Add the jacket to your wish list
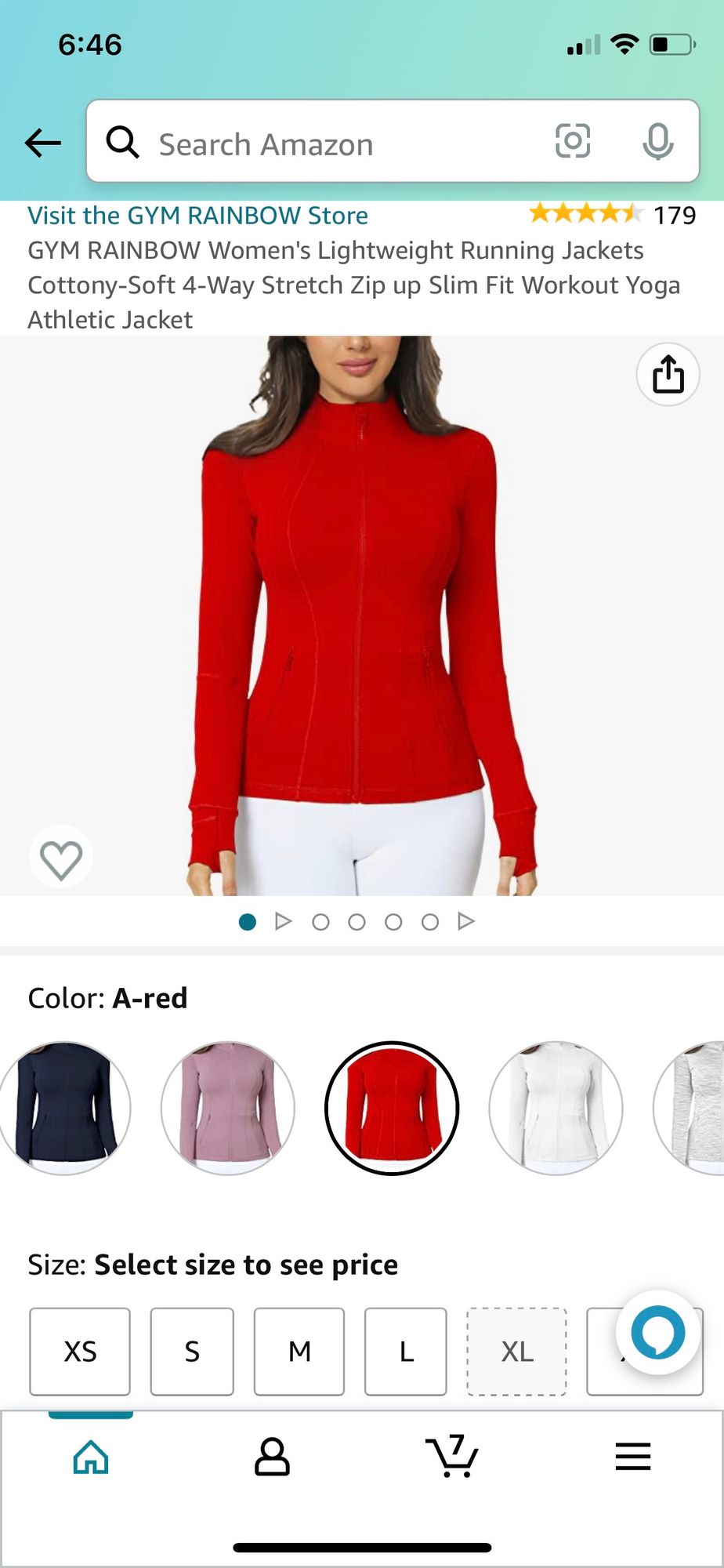 click(x=61, y=858)
